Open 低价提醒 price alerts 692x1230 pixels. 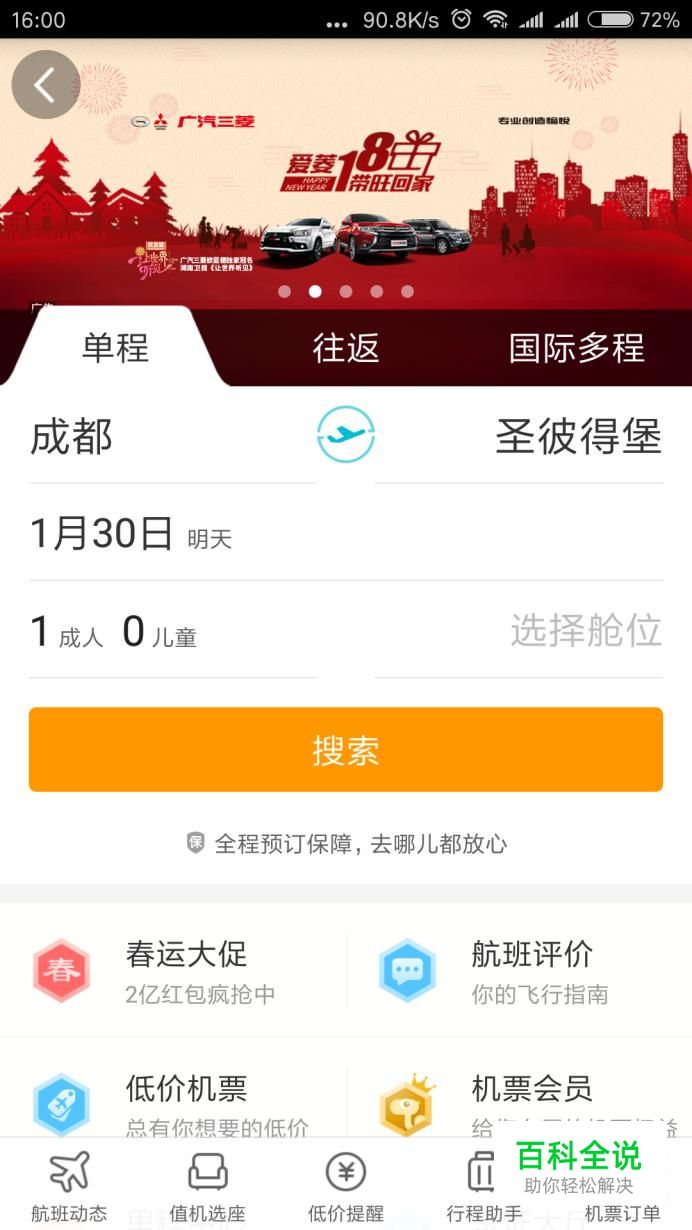(346, 1187)
